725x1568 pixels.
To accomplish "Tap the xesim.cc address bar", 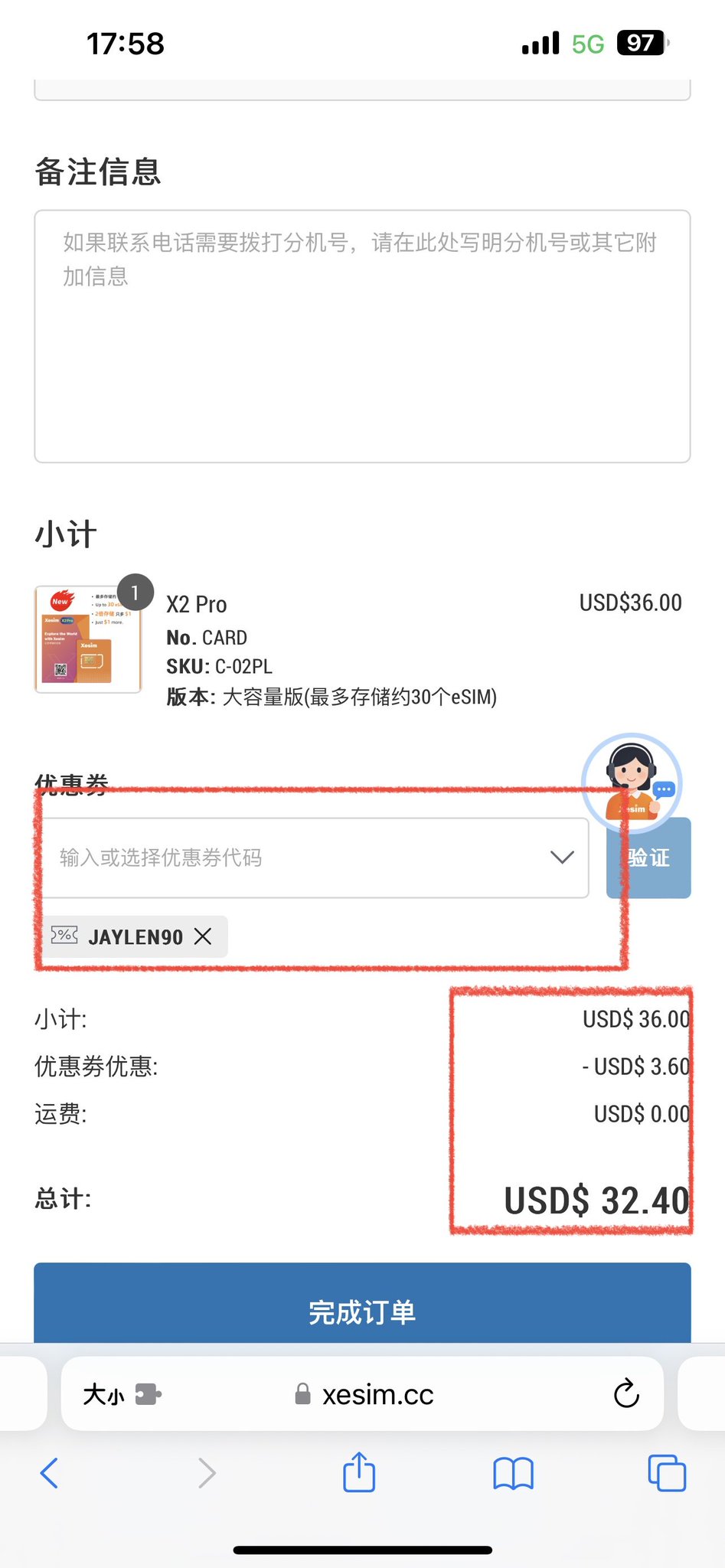I will coord(362,1394).
